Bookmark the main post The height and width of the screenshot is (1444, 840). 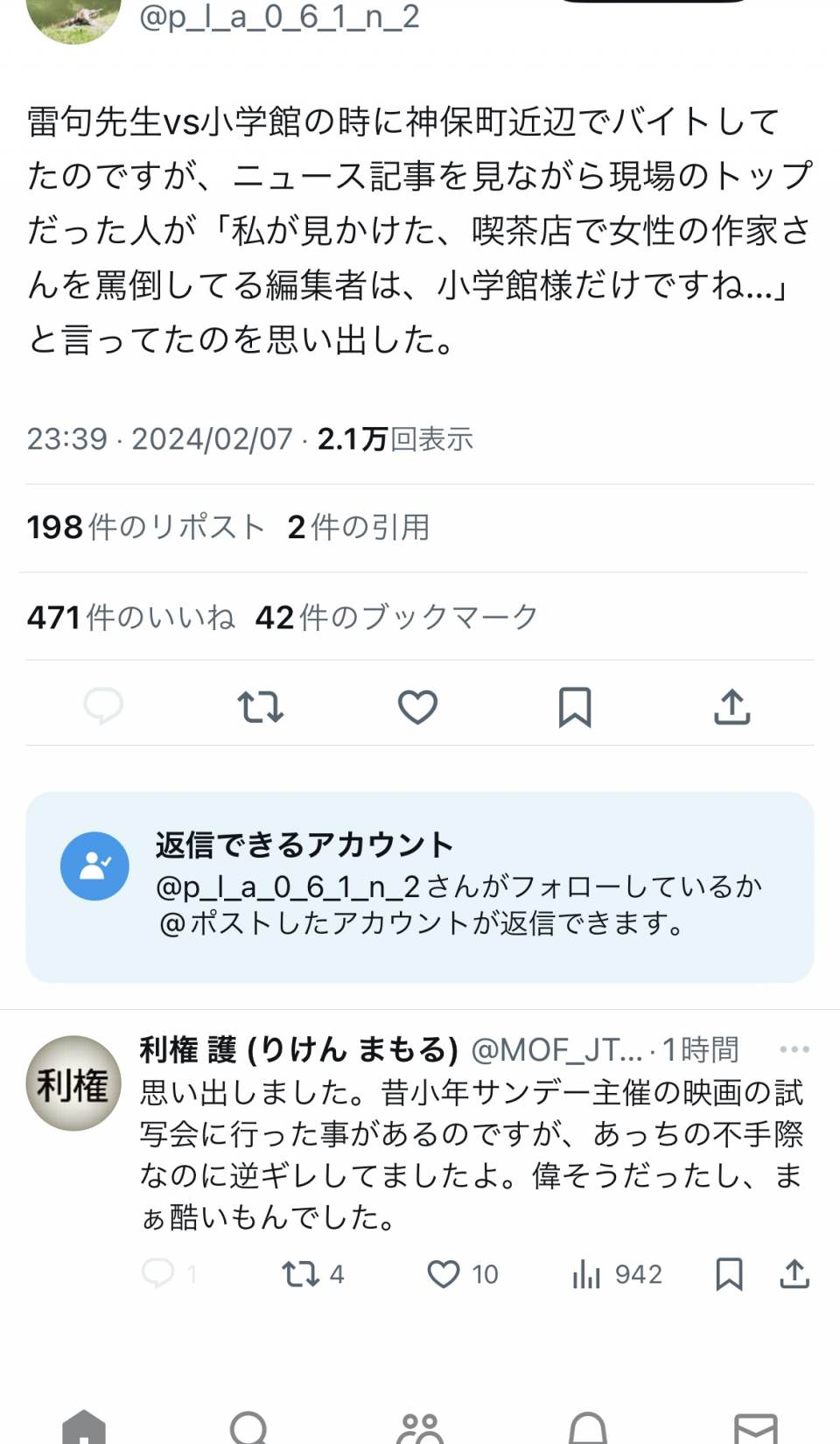coord(575,706)
